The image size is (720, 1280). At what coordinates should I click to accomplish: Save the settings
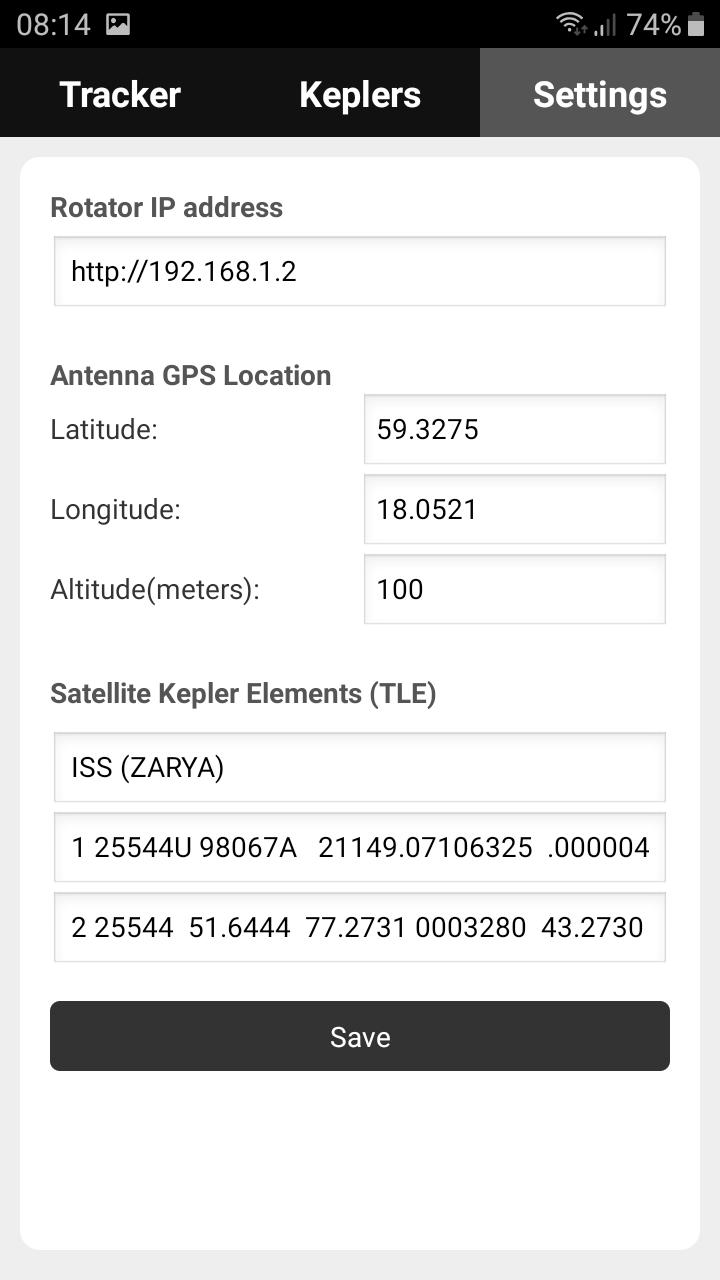[360, 1036]
